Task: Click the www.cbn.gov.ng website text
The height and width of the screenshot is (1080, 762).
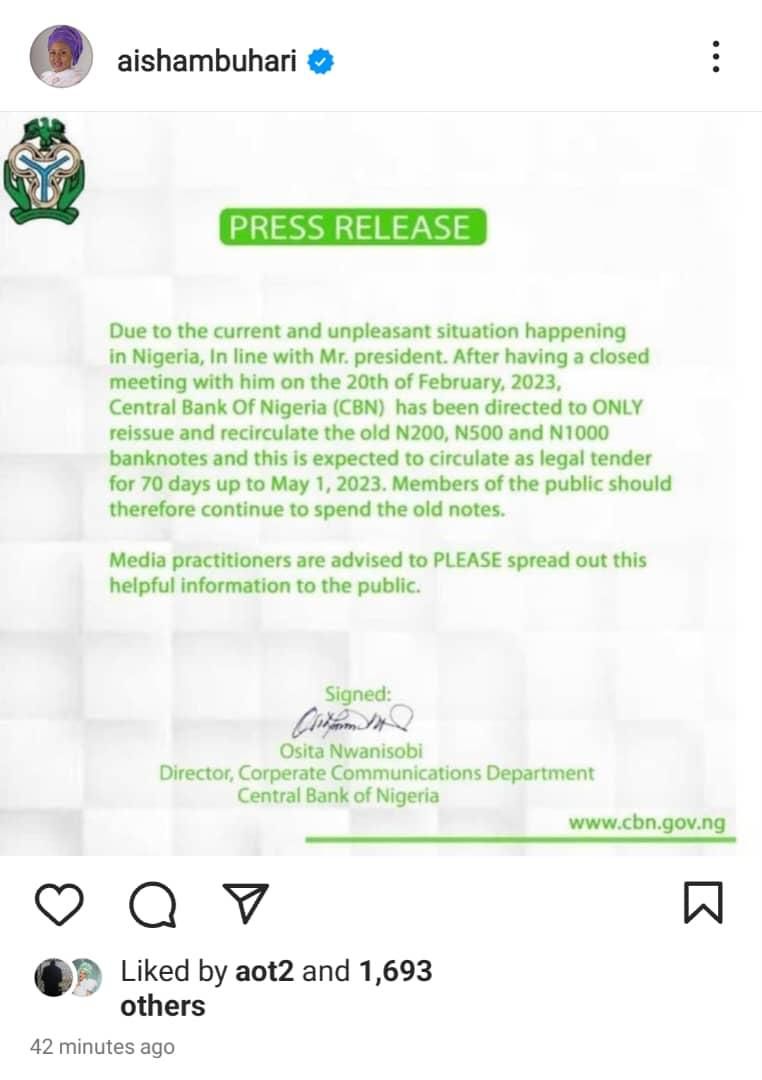Action: [x=647, y=823]
